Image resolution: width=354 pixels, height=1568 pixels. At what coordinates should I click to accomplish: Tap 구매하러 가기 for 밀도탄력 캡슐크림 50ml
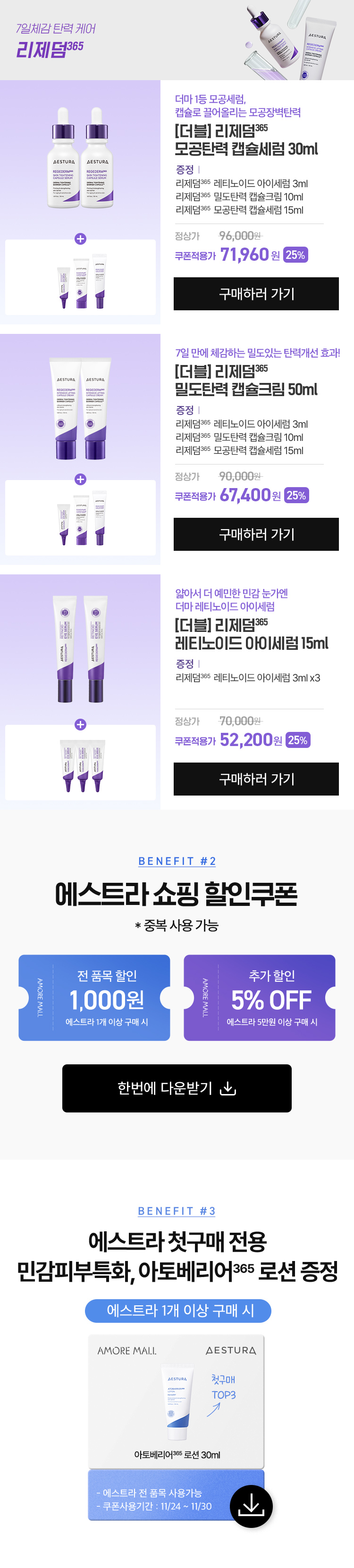pos(256,534)
